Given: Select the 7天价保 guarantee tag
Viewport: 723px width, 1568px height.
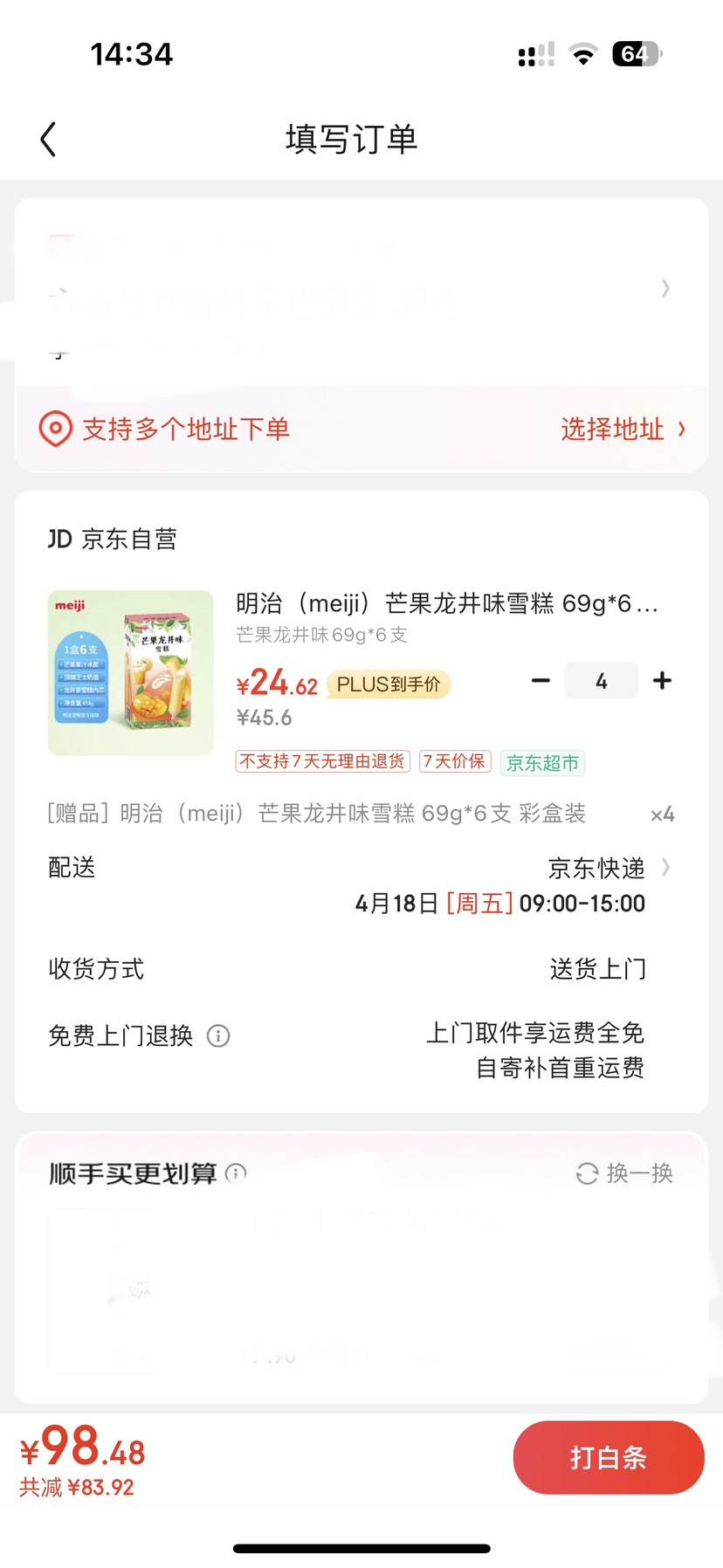Looking at the screenshot, I should [x=454, y=761].
